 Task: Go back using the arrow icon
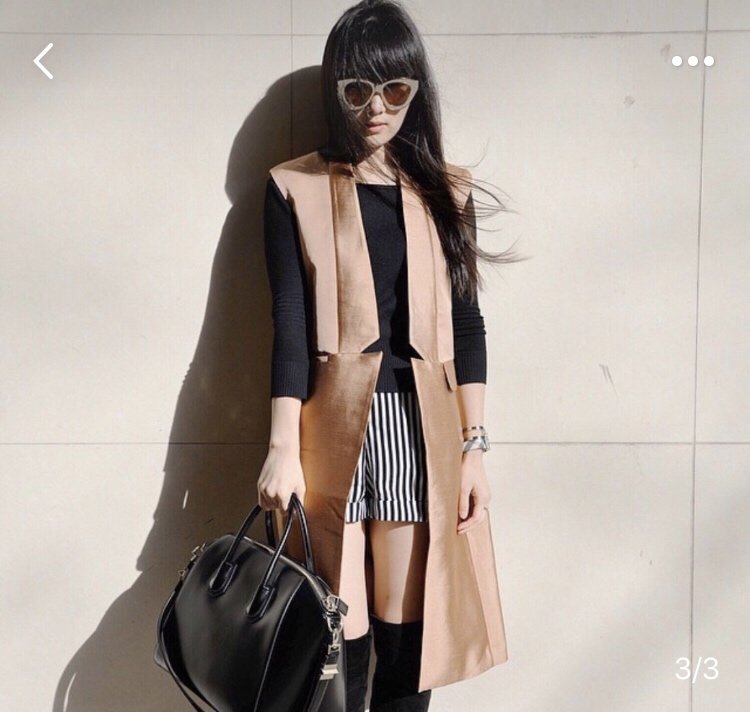pyautogui.click(x=43, y=61)
